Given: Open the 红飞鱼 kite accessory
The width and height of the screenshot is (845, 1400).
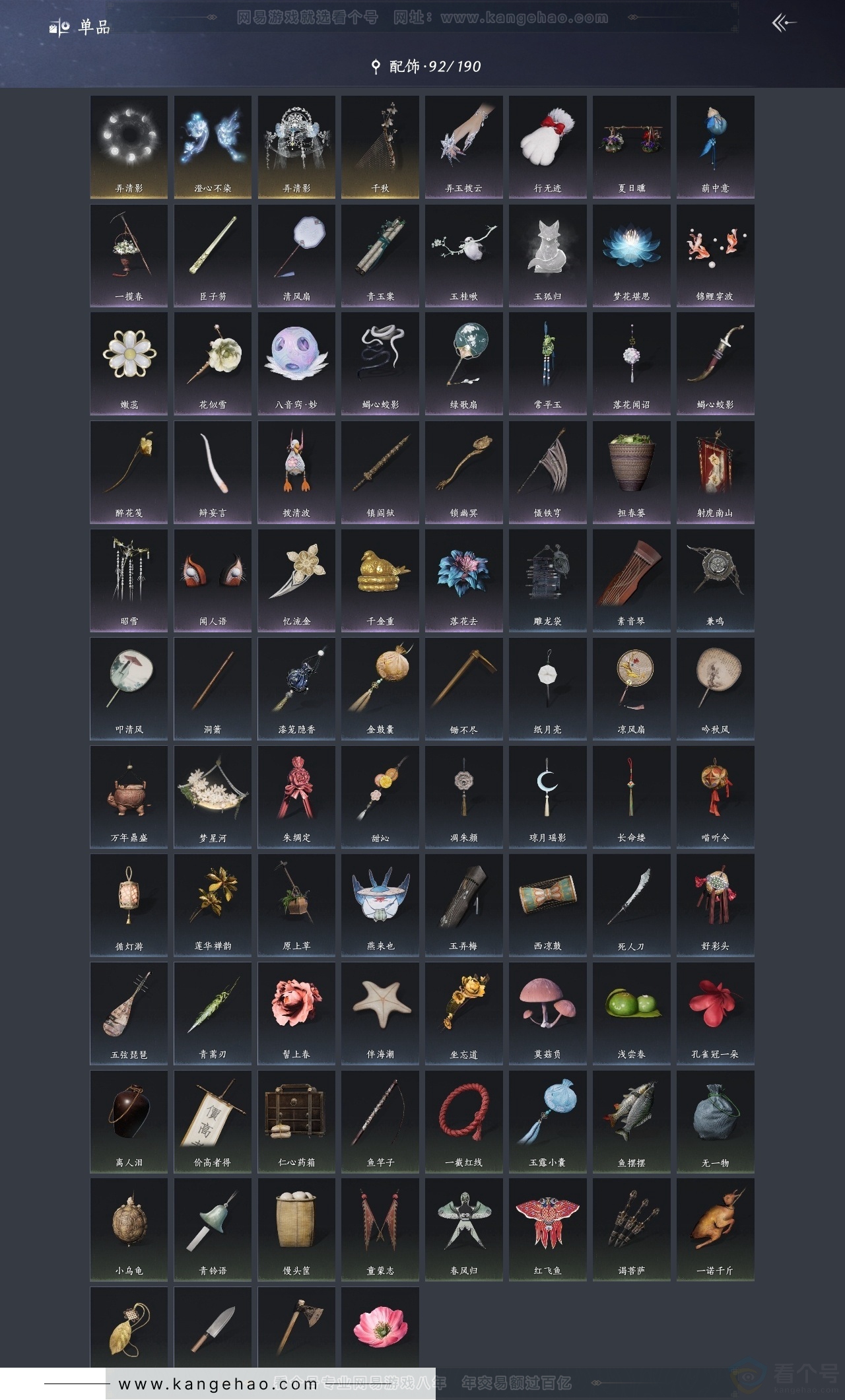Looking at the screenshot, I should [x=547, y=1229].
